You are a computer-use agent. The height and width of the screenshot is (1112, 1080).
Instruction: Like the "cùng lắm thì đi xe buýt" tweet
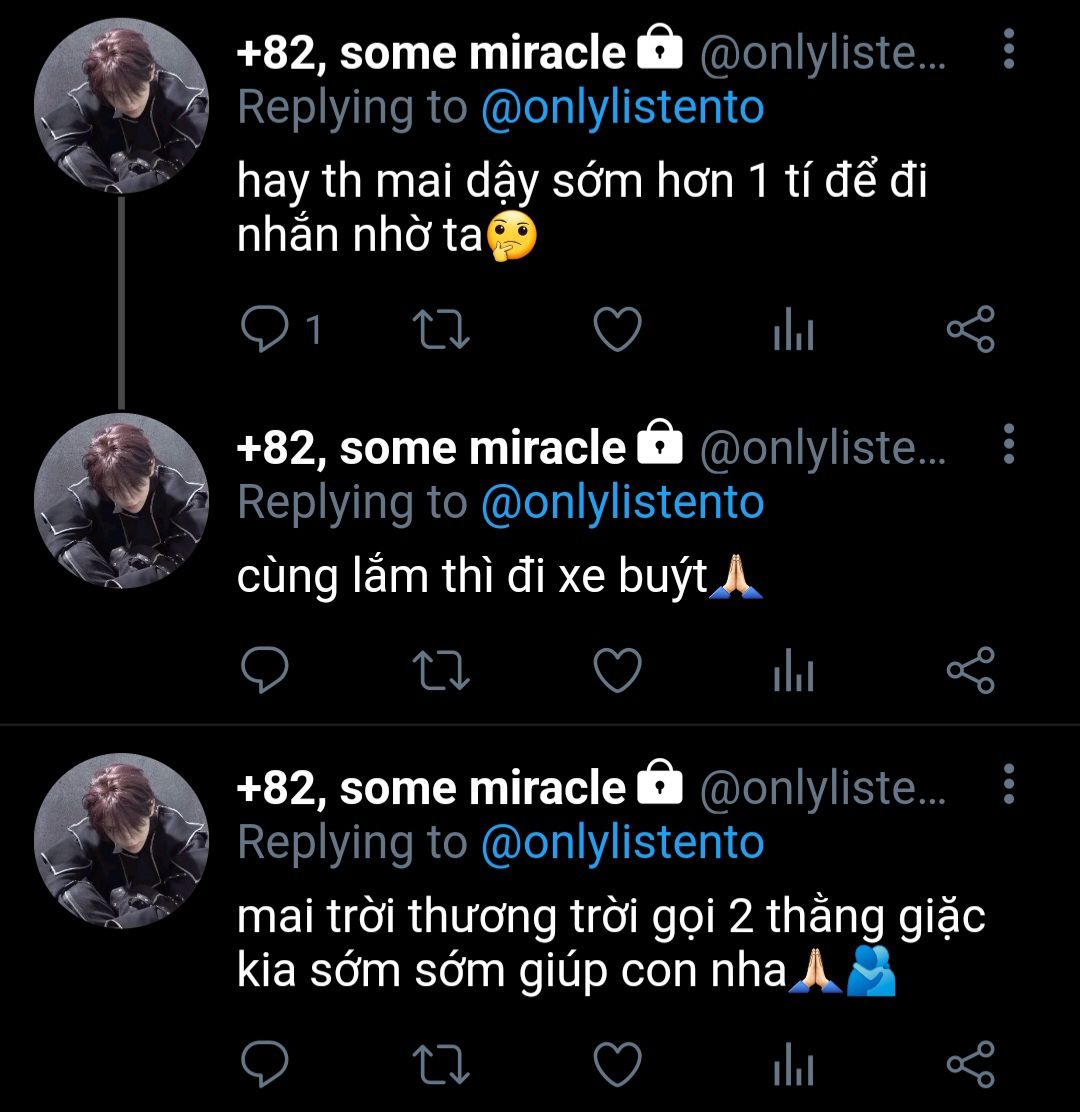point(617,670)
